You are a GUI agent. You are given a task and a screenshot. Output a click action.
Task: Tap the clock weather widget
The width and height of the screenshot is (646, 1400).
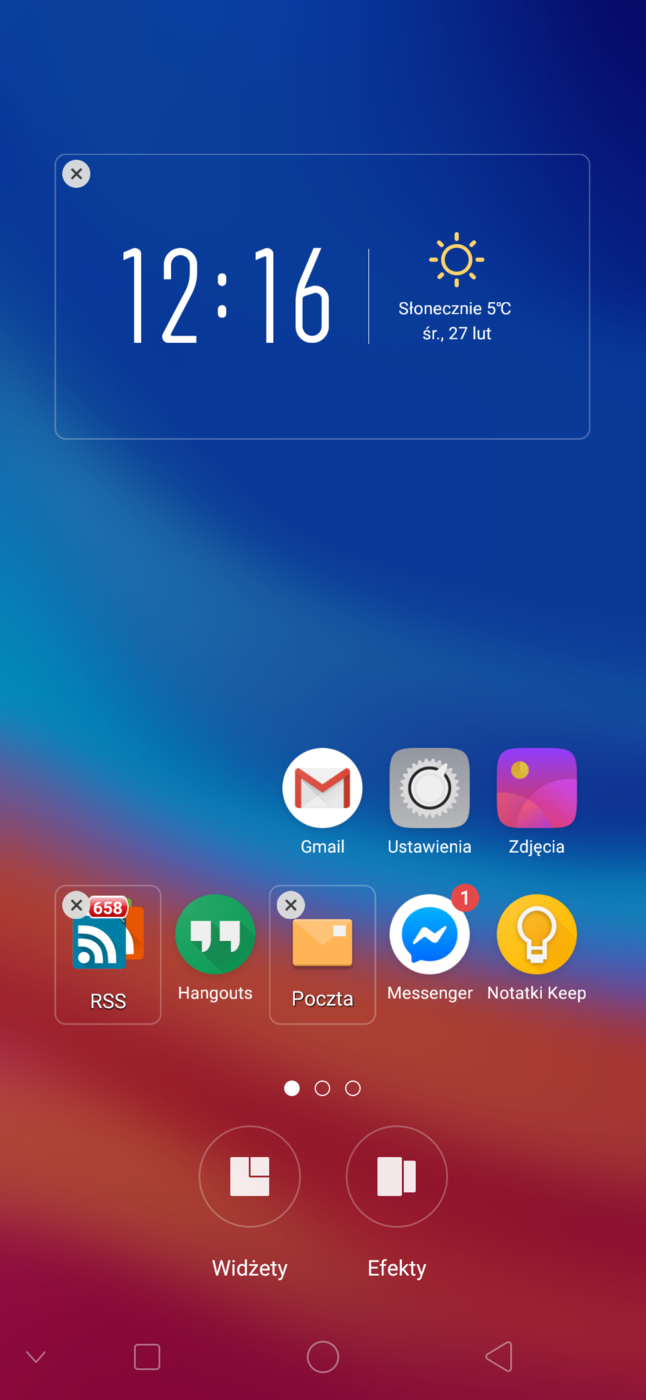322,296
